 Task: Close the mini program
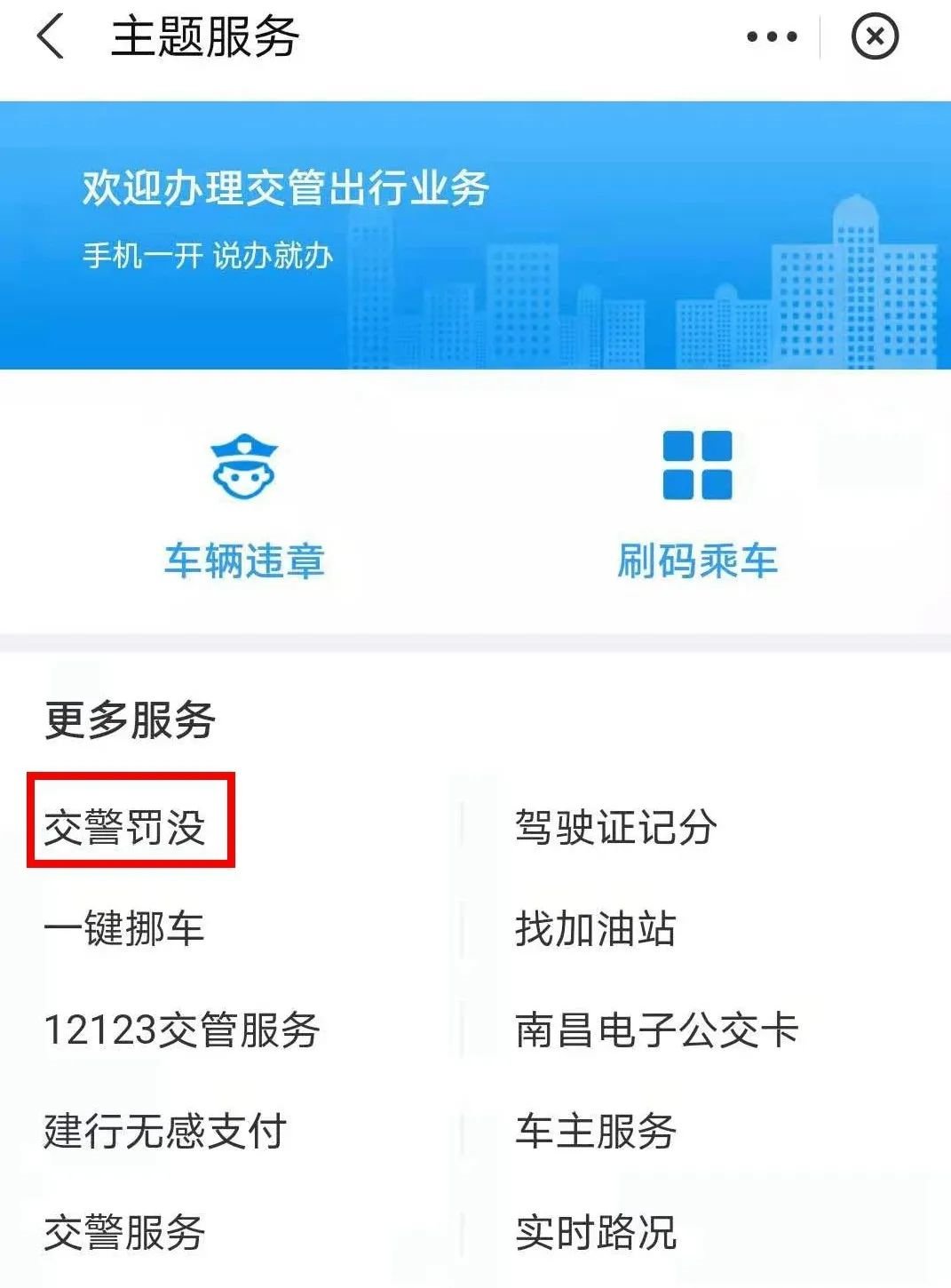875,37
